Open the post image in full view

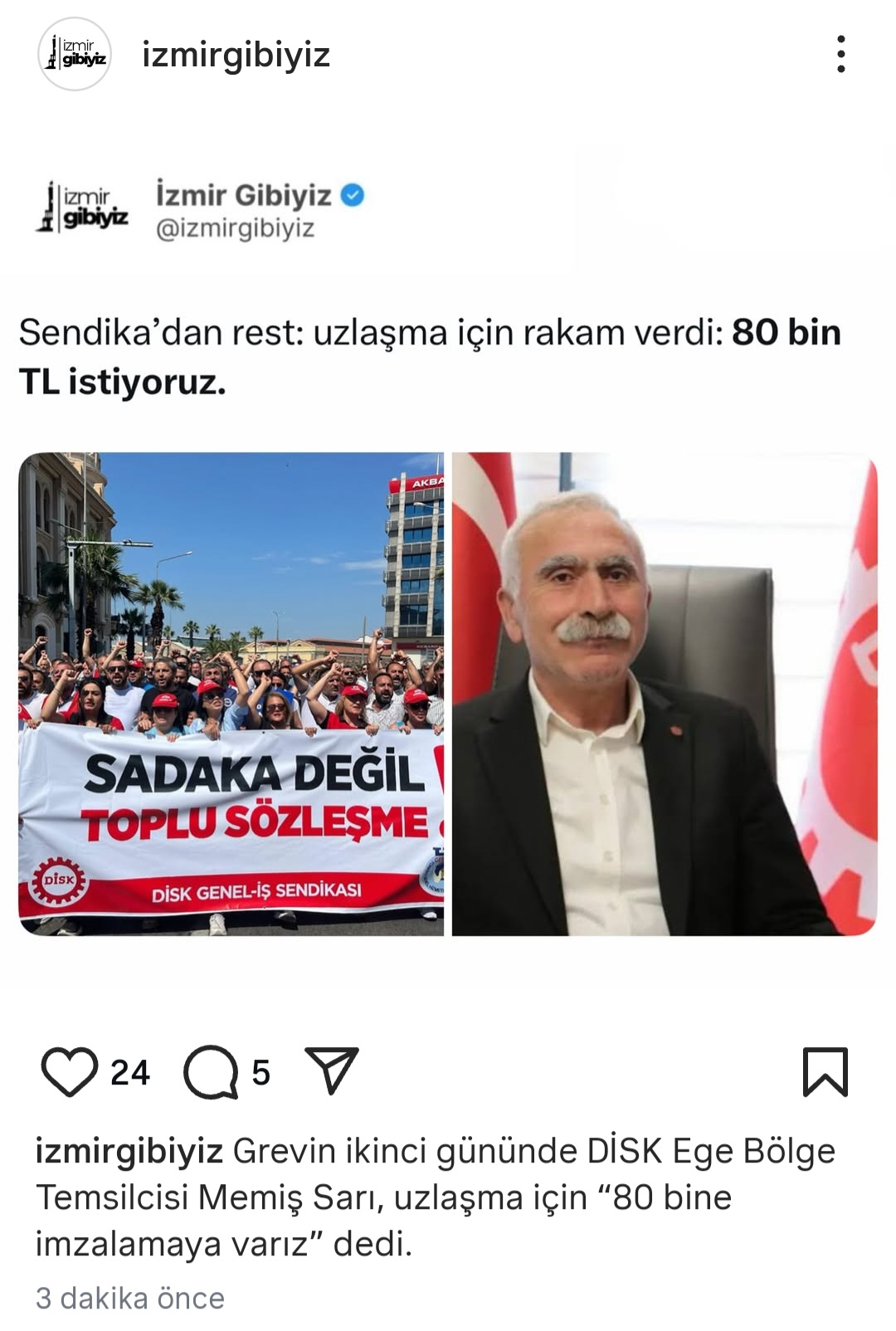point(448,581)
